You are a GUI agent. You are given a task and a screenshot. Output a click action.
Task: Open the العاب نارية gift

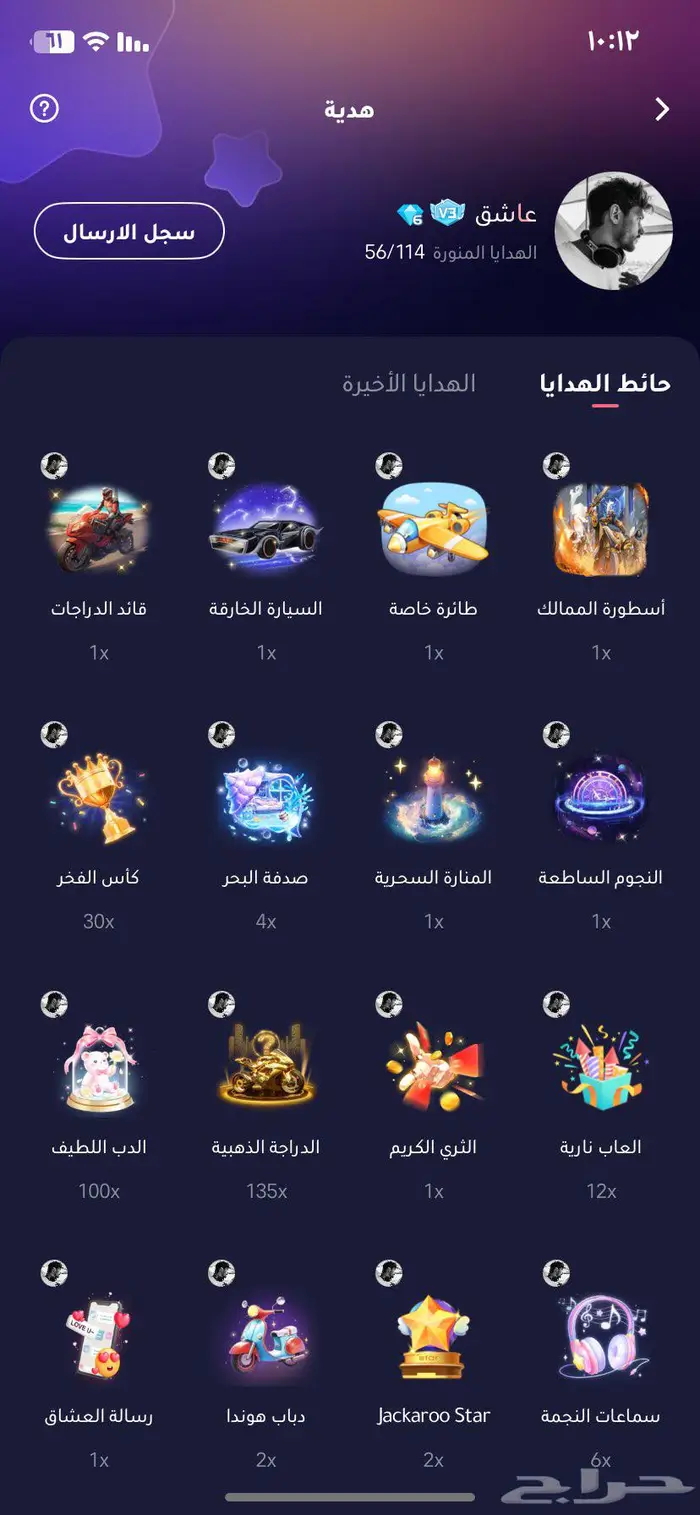[601, 1098]
